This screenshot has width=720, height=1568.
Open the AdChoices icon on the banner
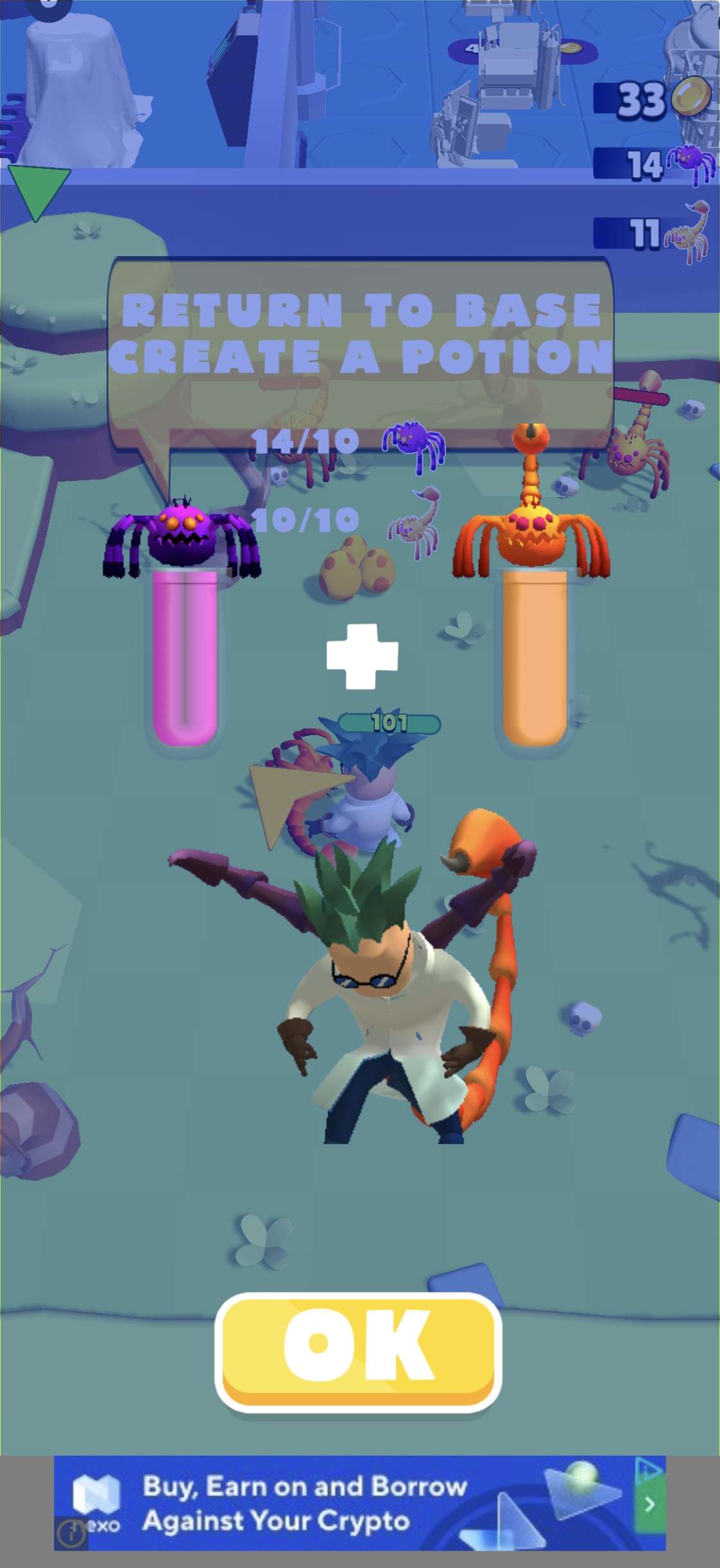tap(648, 1468)
